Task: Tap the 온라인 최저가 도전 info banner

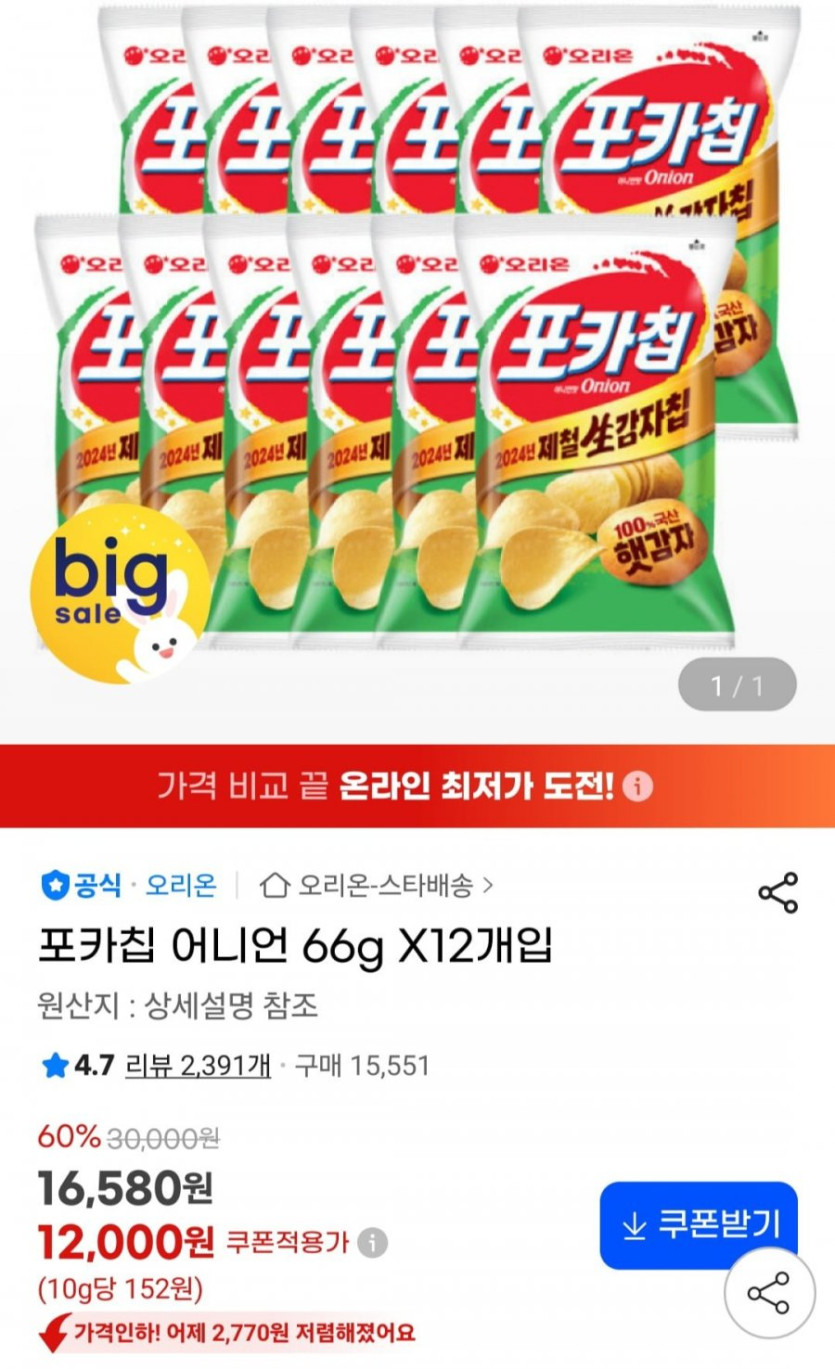Action: pyautogui.click(x=417, y=786)
